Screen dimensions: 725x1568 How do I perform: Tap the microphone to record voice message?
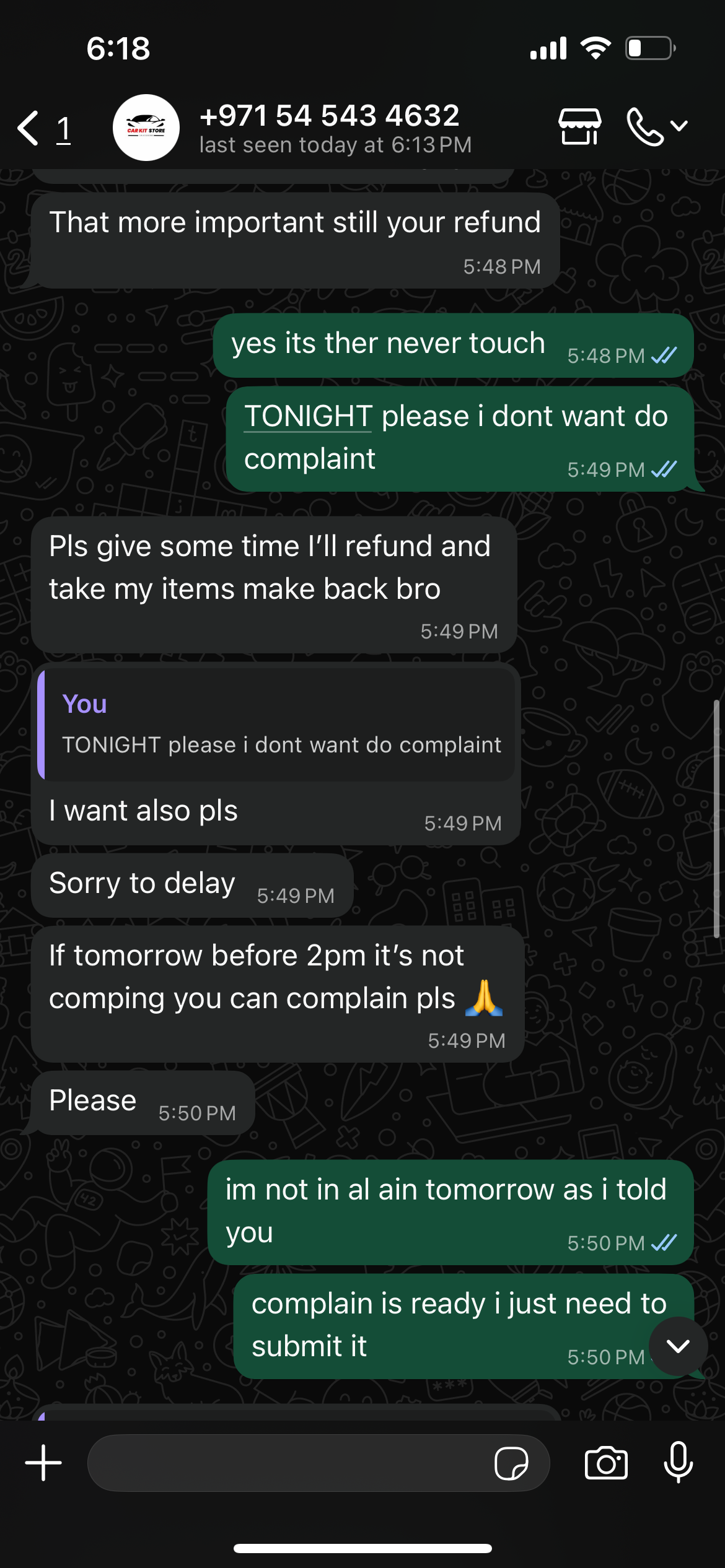pos(679,1463)
